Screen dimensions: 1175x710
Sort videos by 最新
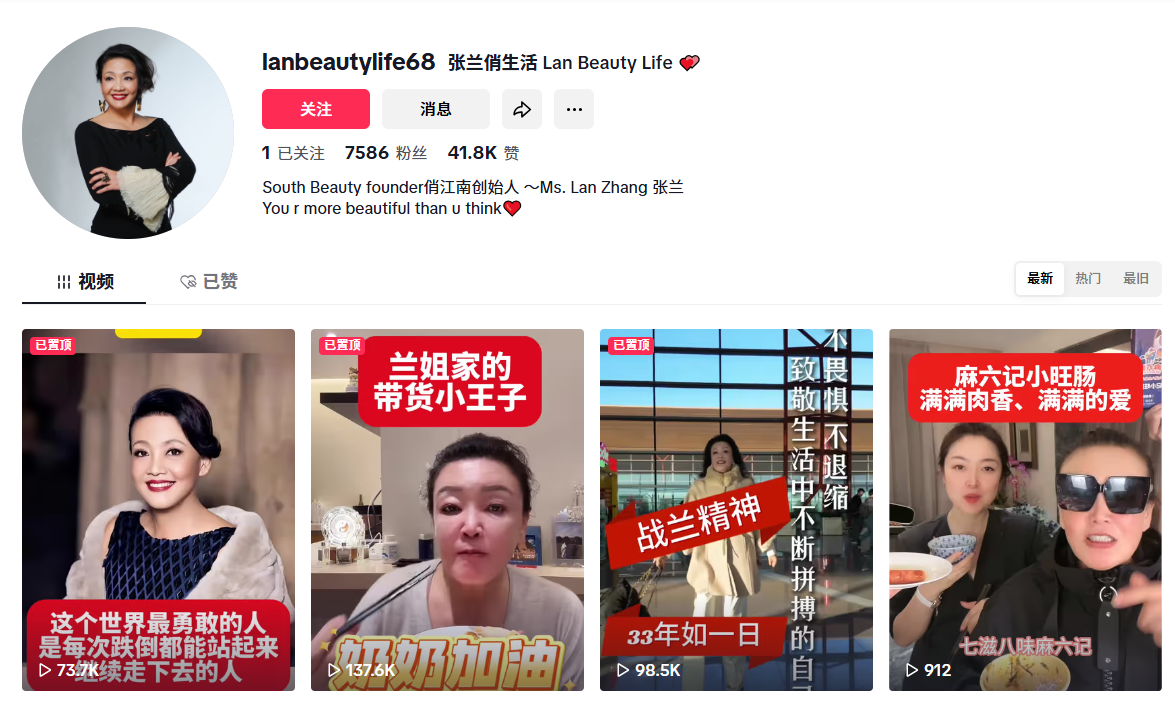[x=1040, y=279]
